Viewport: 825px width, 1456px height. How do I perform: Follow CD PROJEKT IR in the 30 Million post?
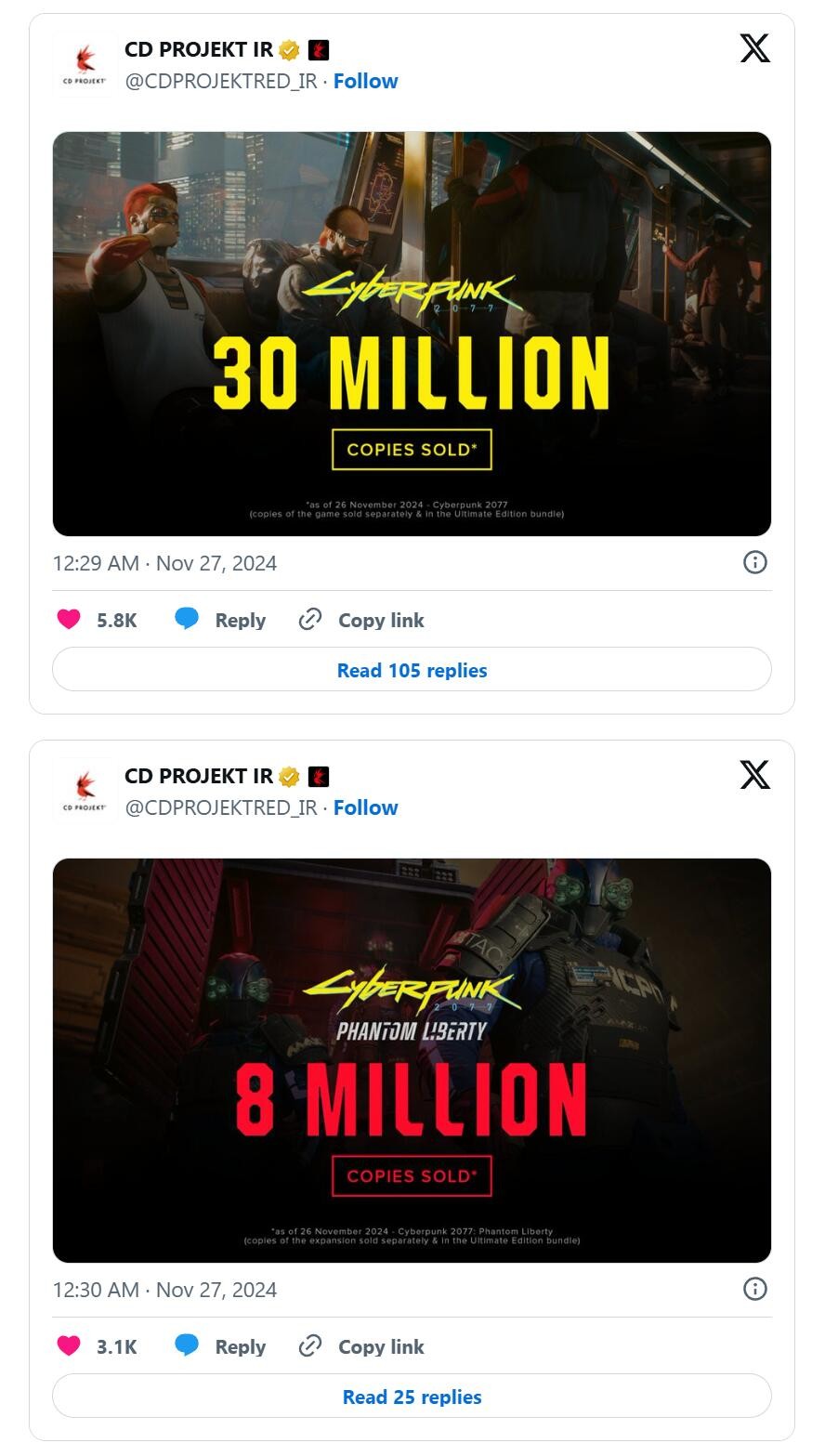365,81
